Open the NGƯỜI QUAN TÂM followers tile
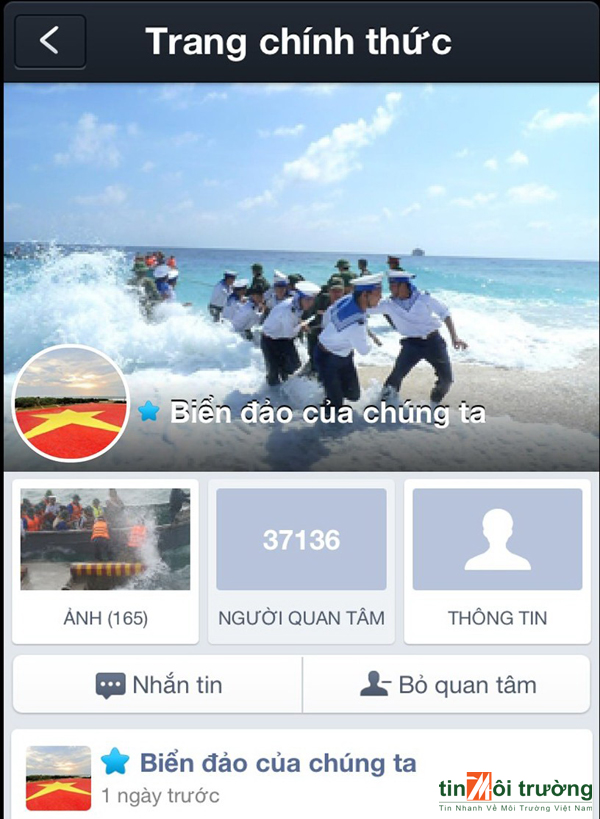The image size is (600, 819). coord(301,561)
